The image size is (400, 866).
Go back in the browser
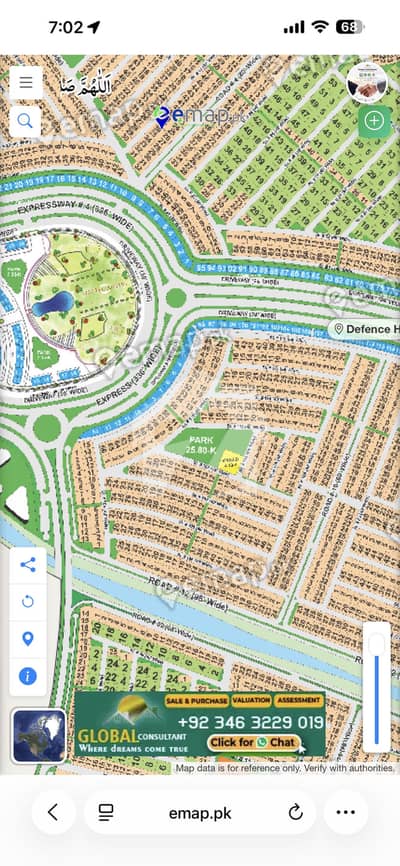point(53,812)
